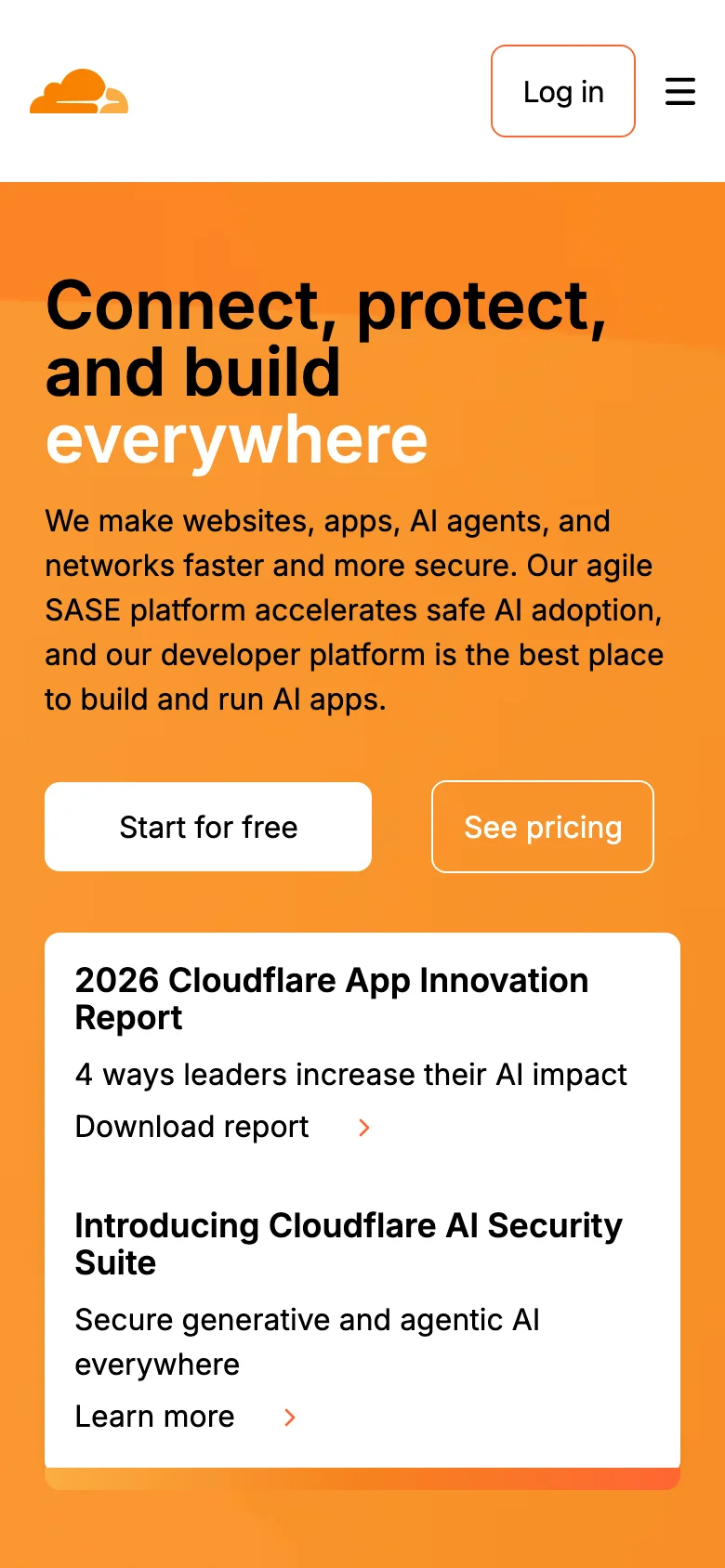Open the site navigation via the hamburger icon
The width and height of the screenshot is (725, 1568).
tap(680, 91)
